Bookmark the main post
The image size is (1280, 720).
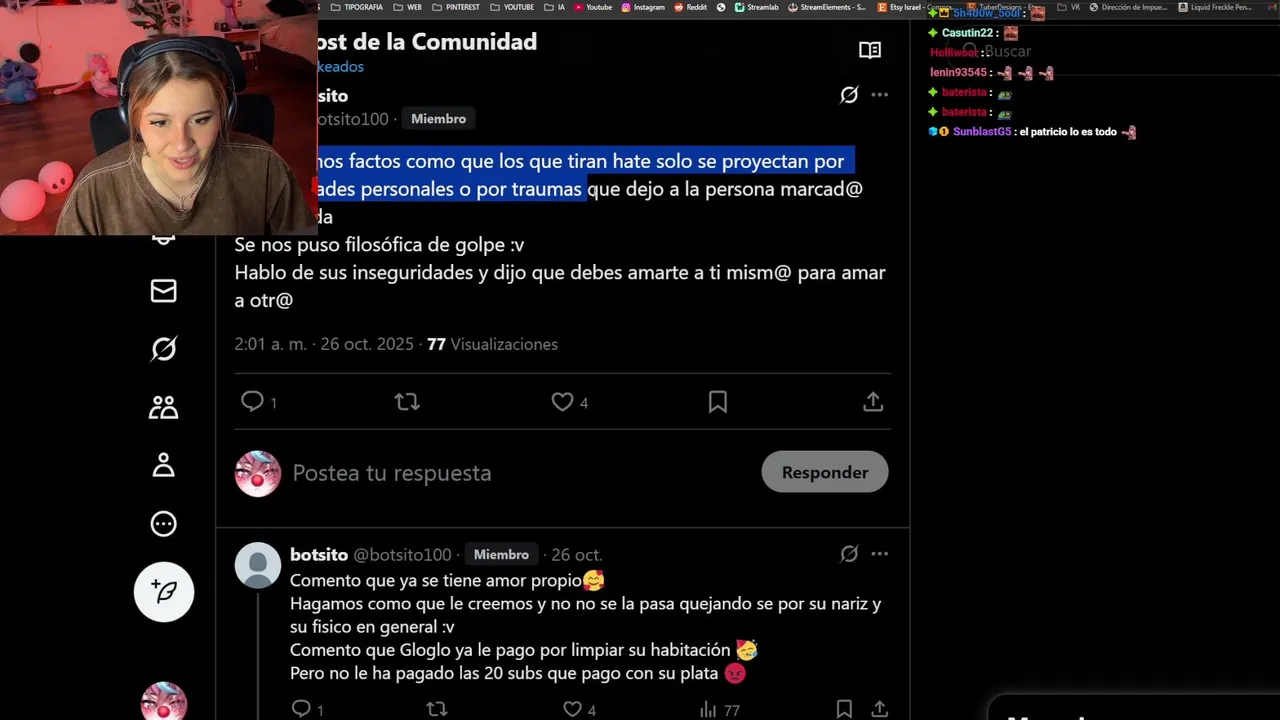coord(717,402)
